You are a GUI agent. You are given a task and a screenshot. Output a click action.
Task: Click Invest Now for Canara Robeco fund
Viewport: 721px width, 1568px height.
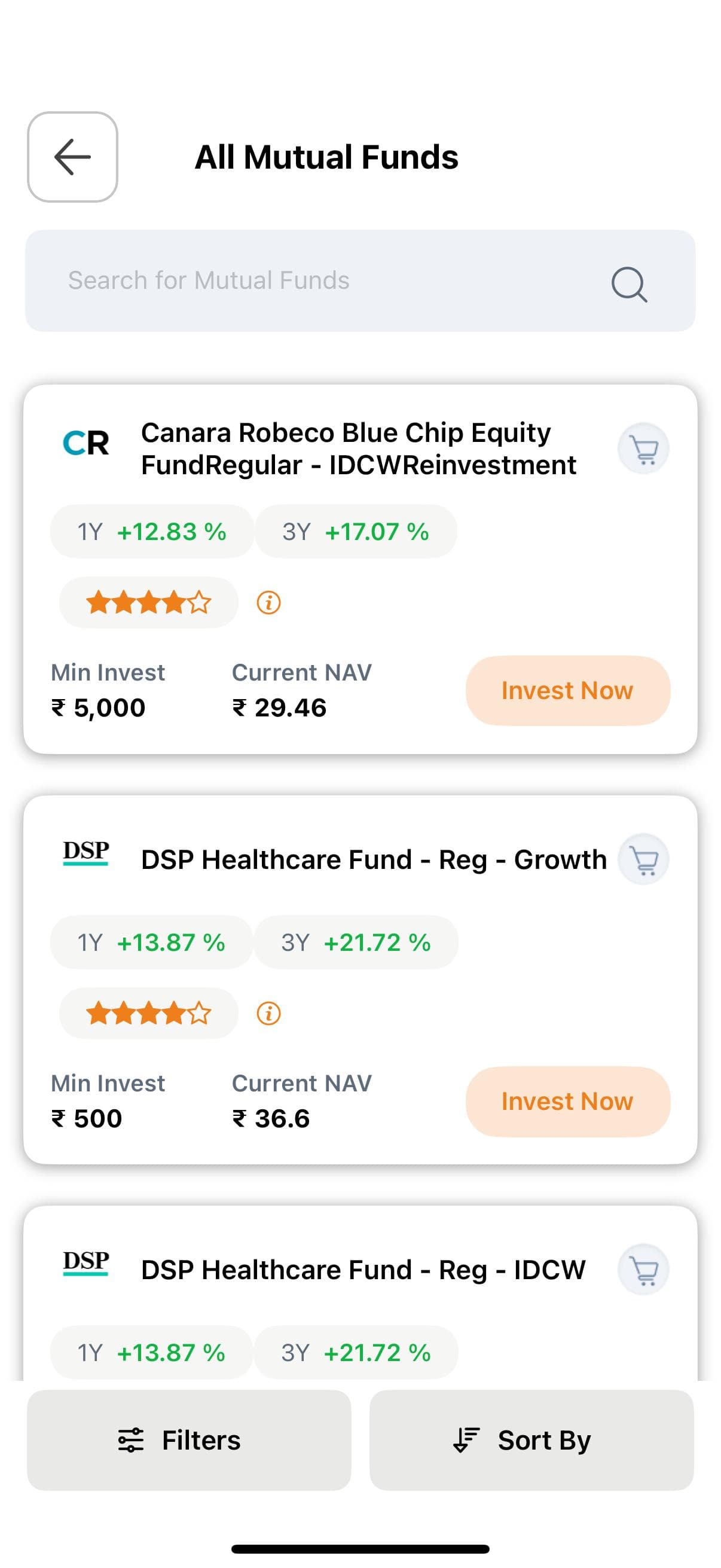pyautogui.click(x=567, y=690)
